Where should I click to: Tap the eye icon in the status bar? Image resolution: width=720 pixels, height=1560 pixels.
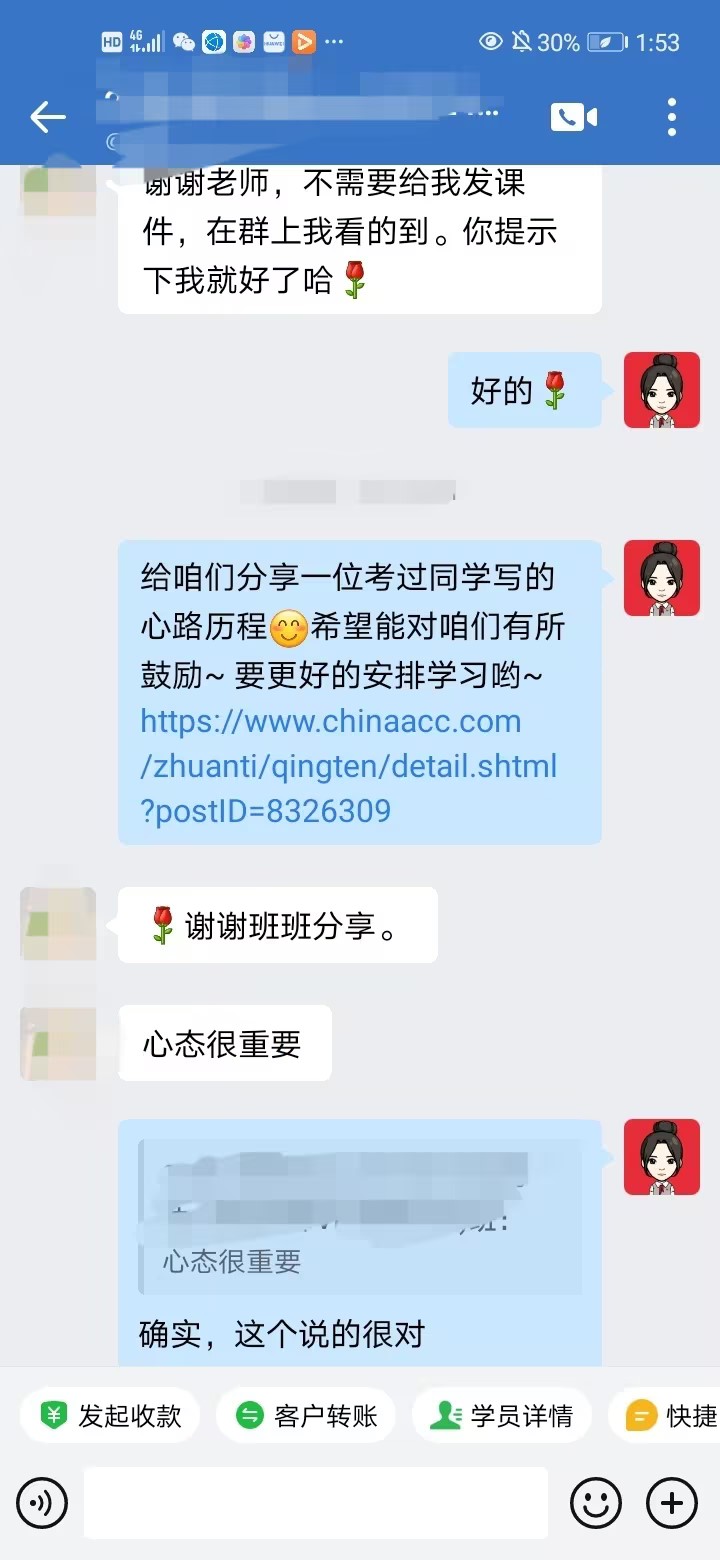coord(491,41)
